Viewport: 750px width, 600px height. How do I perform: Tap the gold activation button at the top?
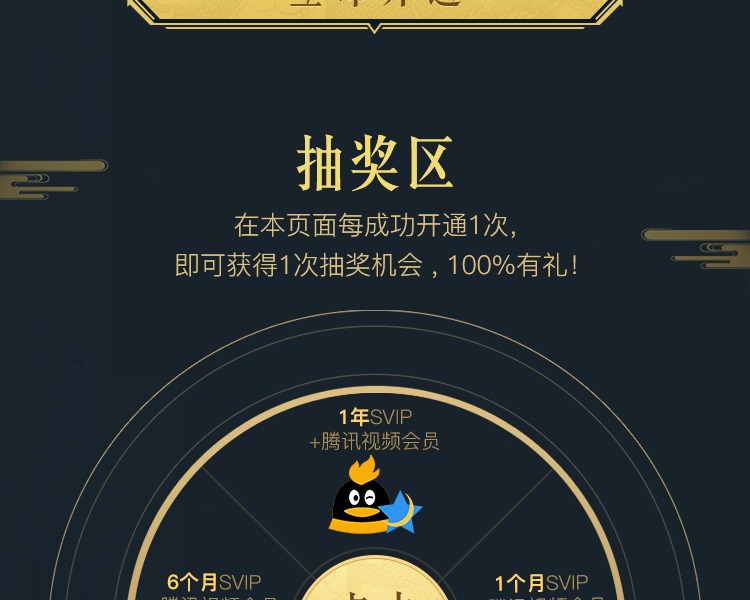tap(375, 8)
